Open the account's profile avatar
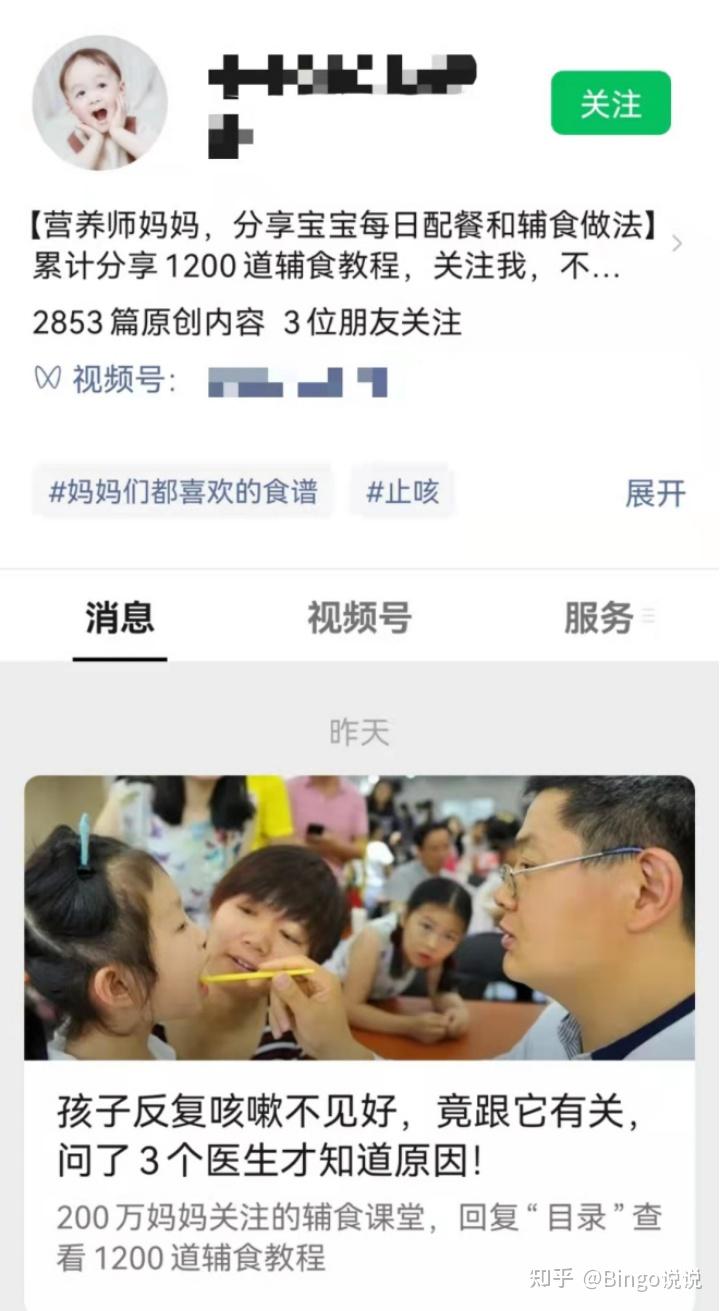This screenshot has width=720, height=1311. [99, 103]
